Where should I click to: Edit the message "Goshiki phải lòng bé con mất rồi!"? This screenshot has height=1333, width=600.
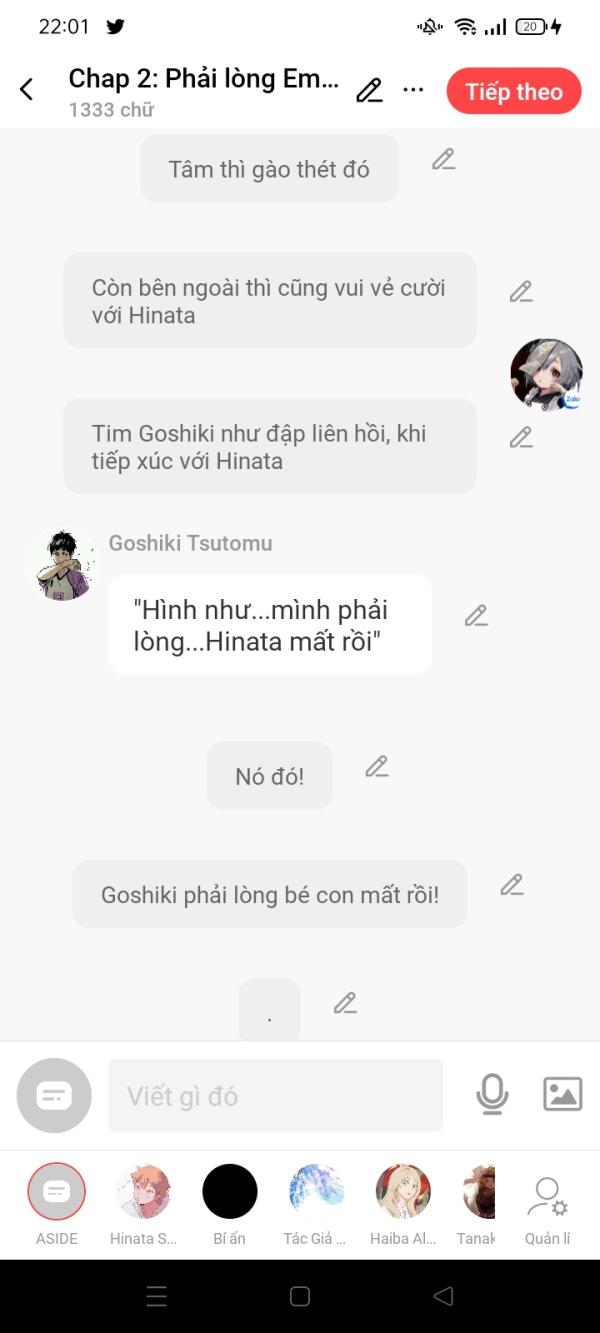(x=512, y=885)
